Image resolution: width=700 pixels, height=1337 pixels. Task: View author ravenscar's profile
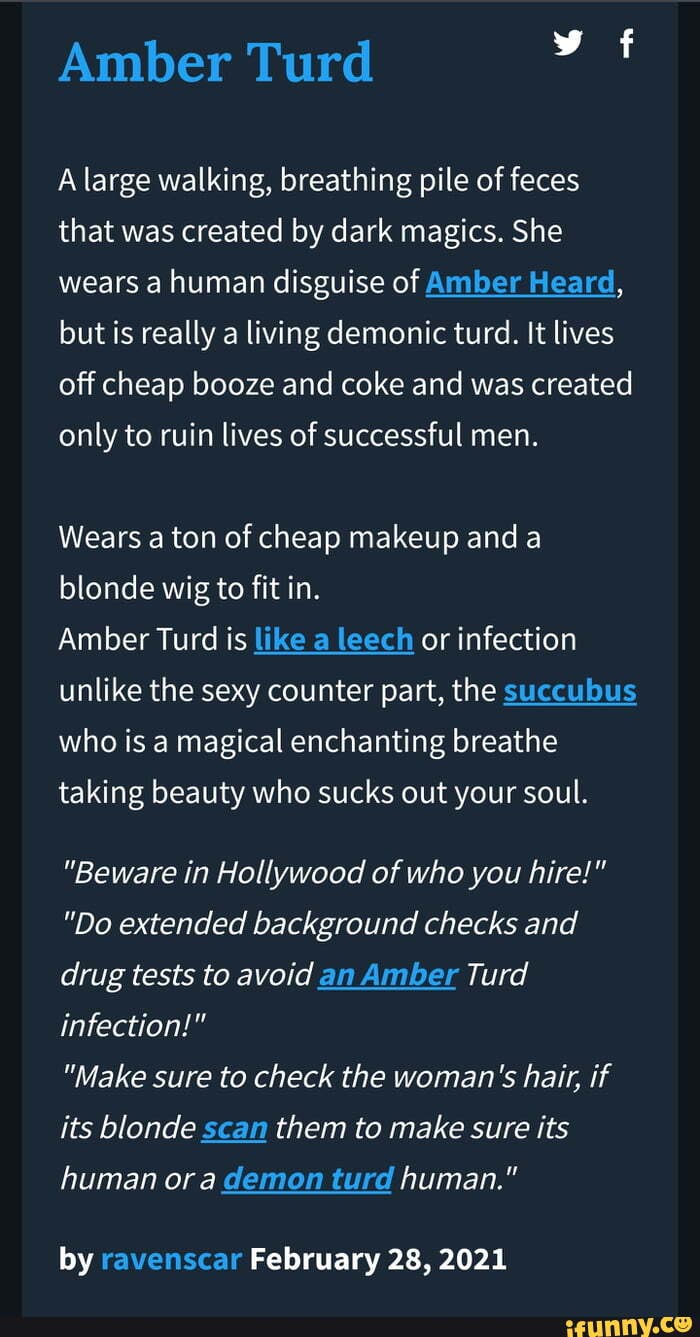172,1259
